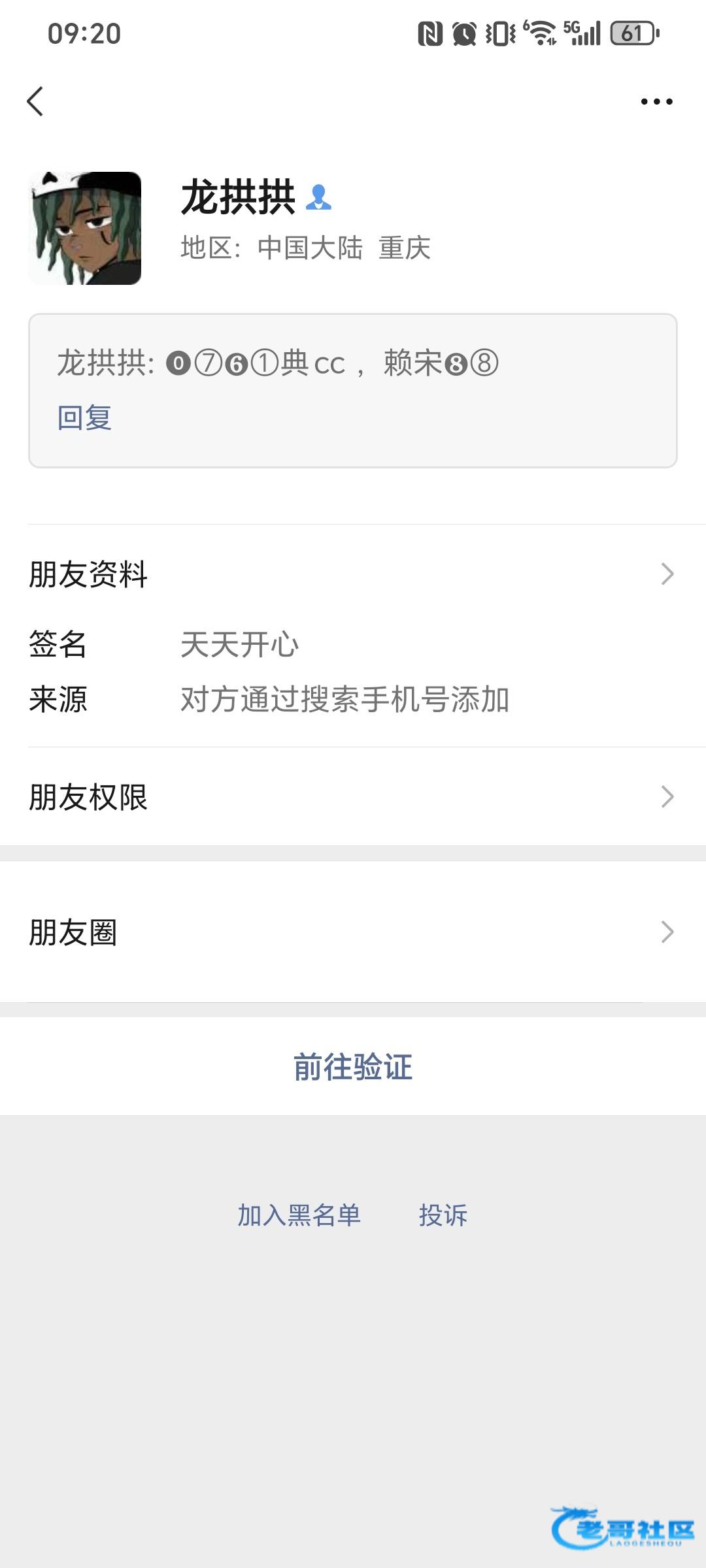Tap 回复 to reply to the request

tap(84, 417)
